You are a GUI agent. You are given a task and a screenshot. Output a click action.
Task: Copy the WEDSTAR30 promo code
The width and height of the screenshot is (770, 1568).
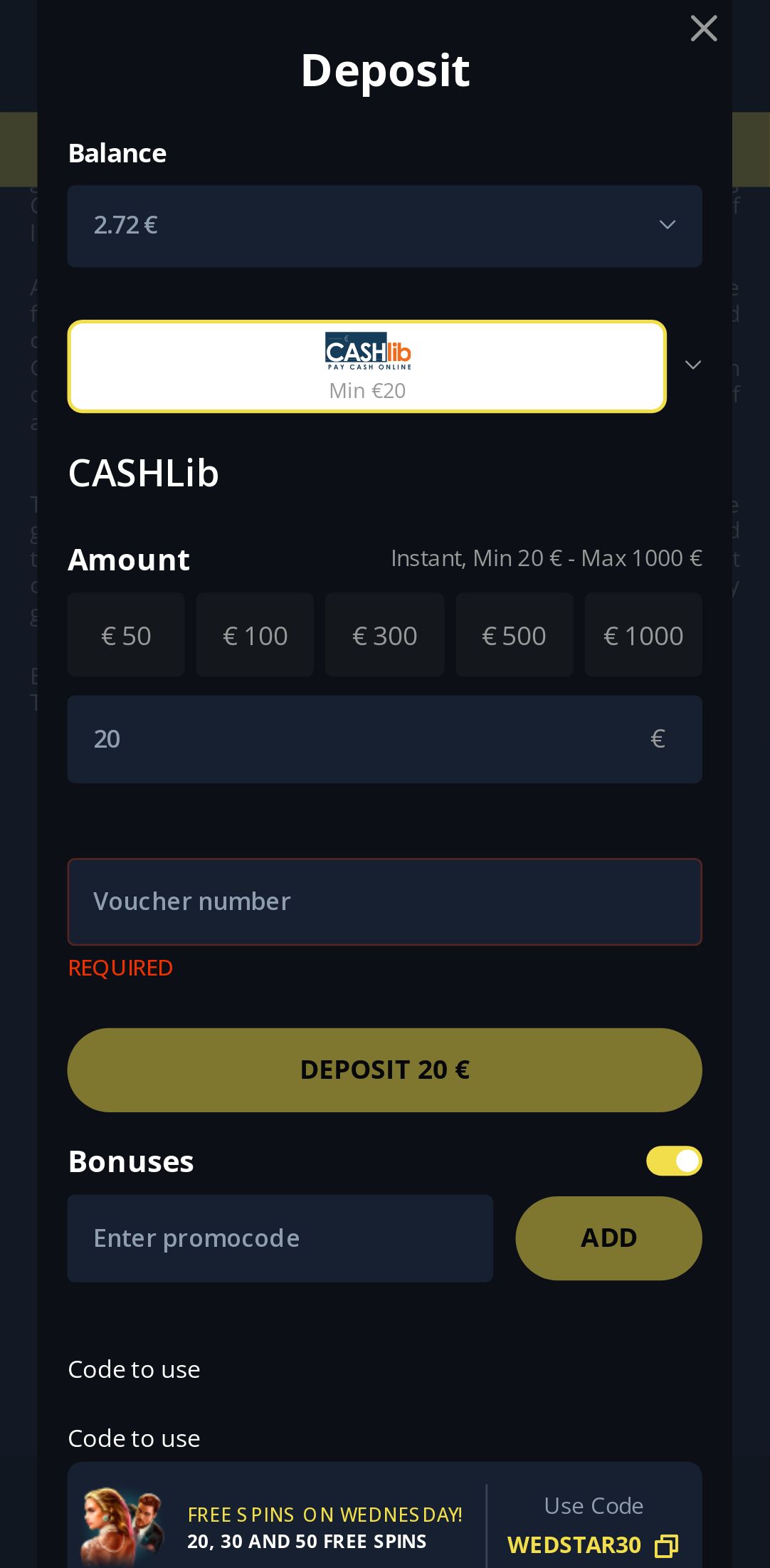click(x=666, y=1545)
